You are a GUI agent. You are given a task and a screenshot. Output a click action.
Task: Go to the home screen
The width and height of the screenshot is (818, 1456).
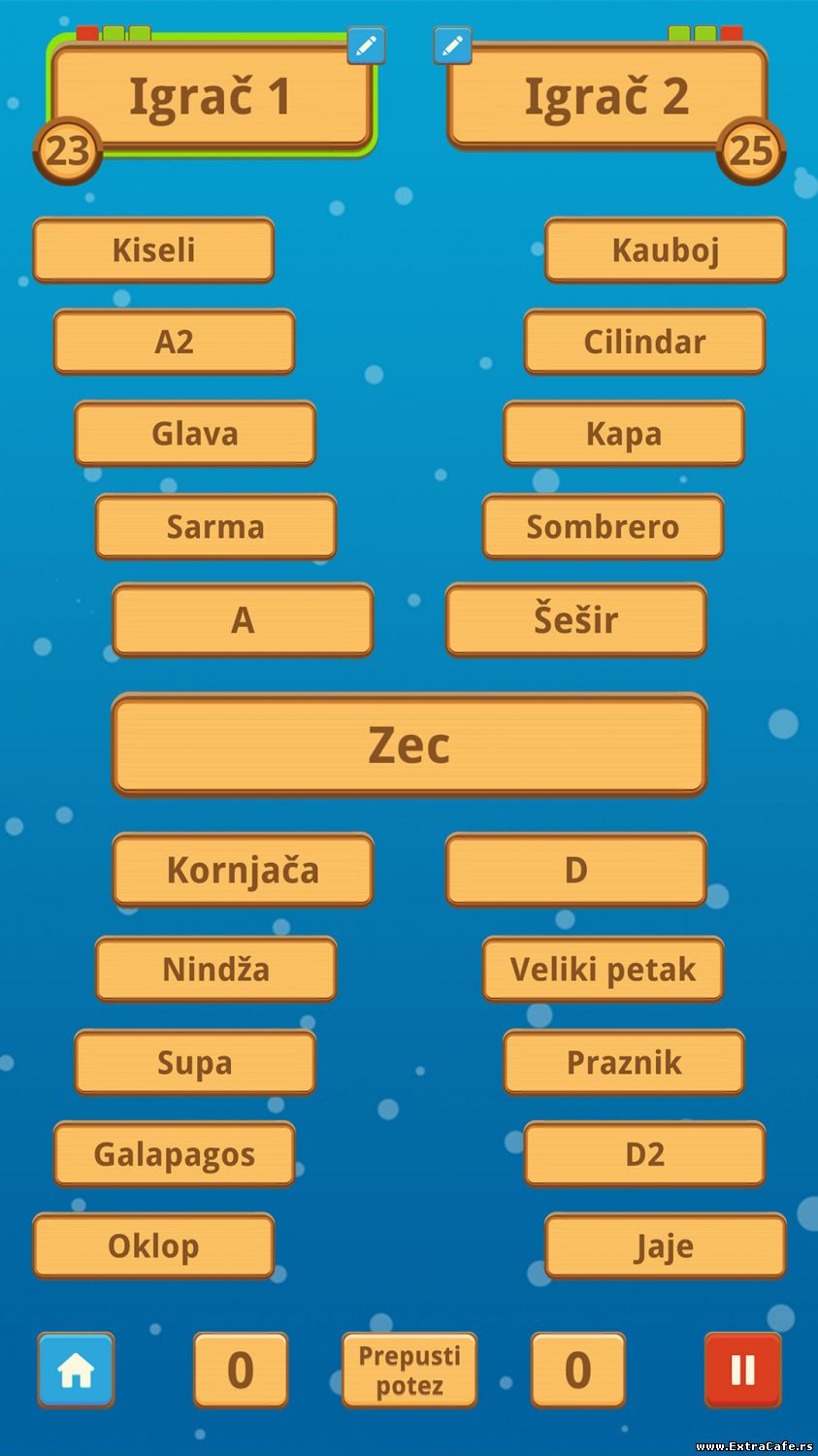pos(76,1370)
